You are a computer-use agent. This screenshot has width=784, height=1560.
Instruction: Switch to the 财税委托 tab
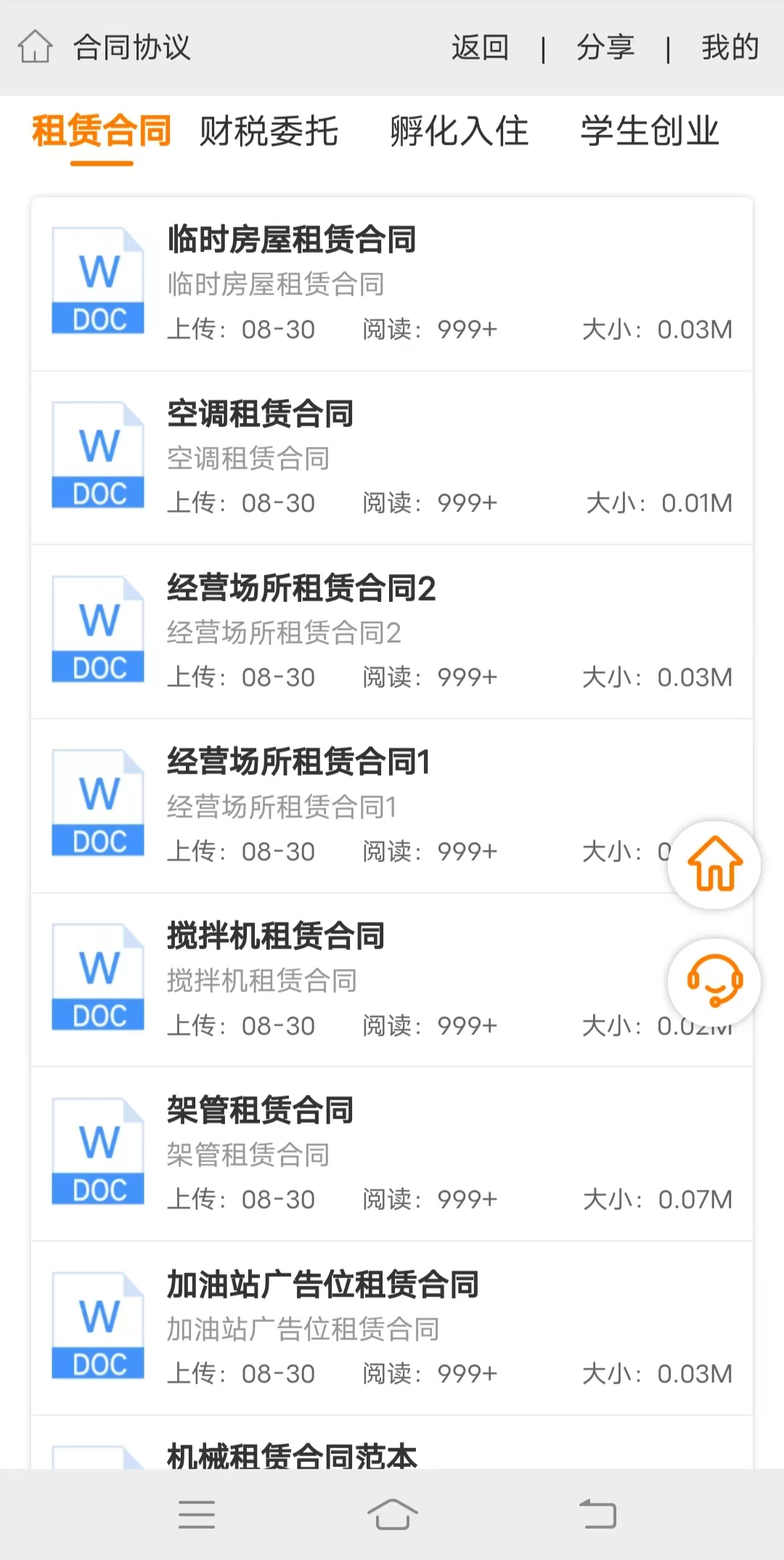(x=268, y=132)
